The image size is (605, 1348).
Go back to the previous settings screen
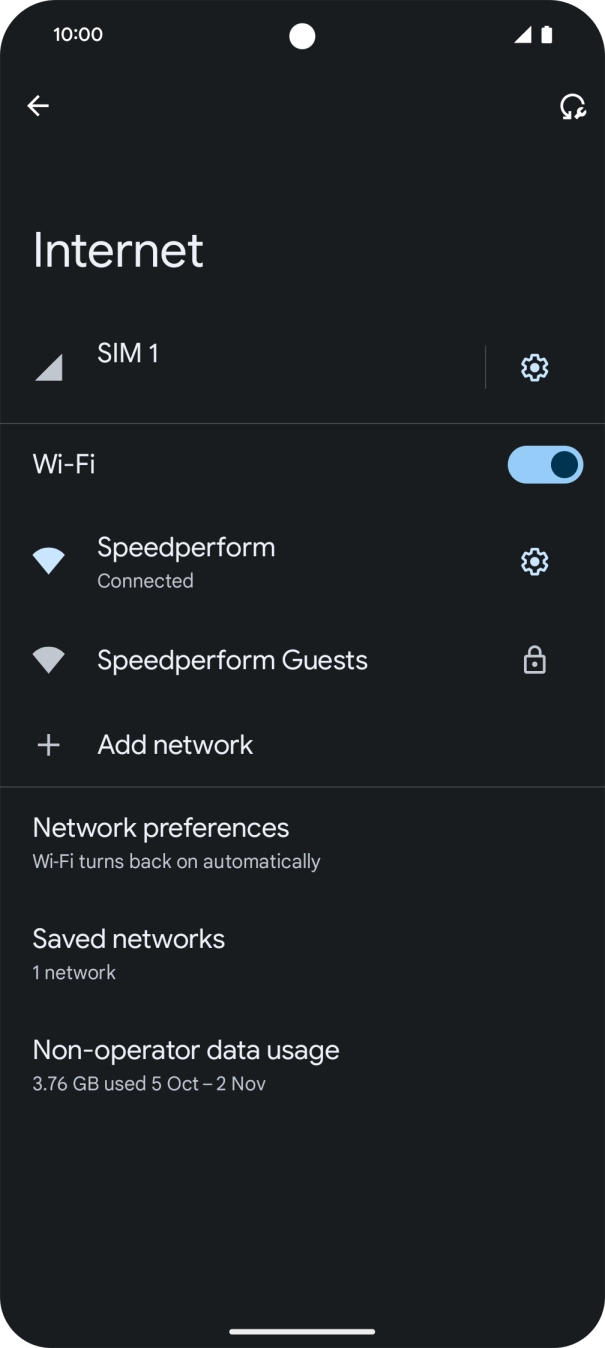38,106
